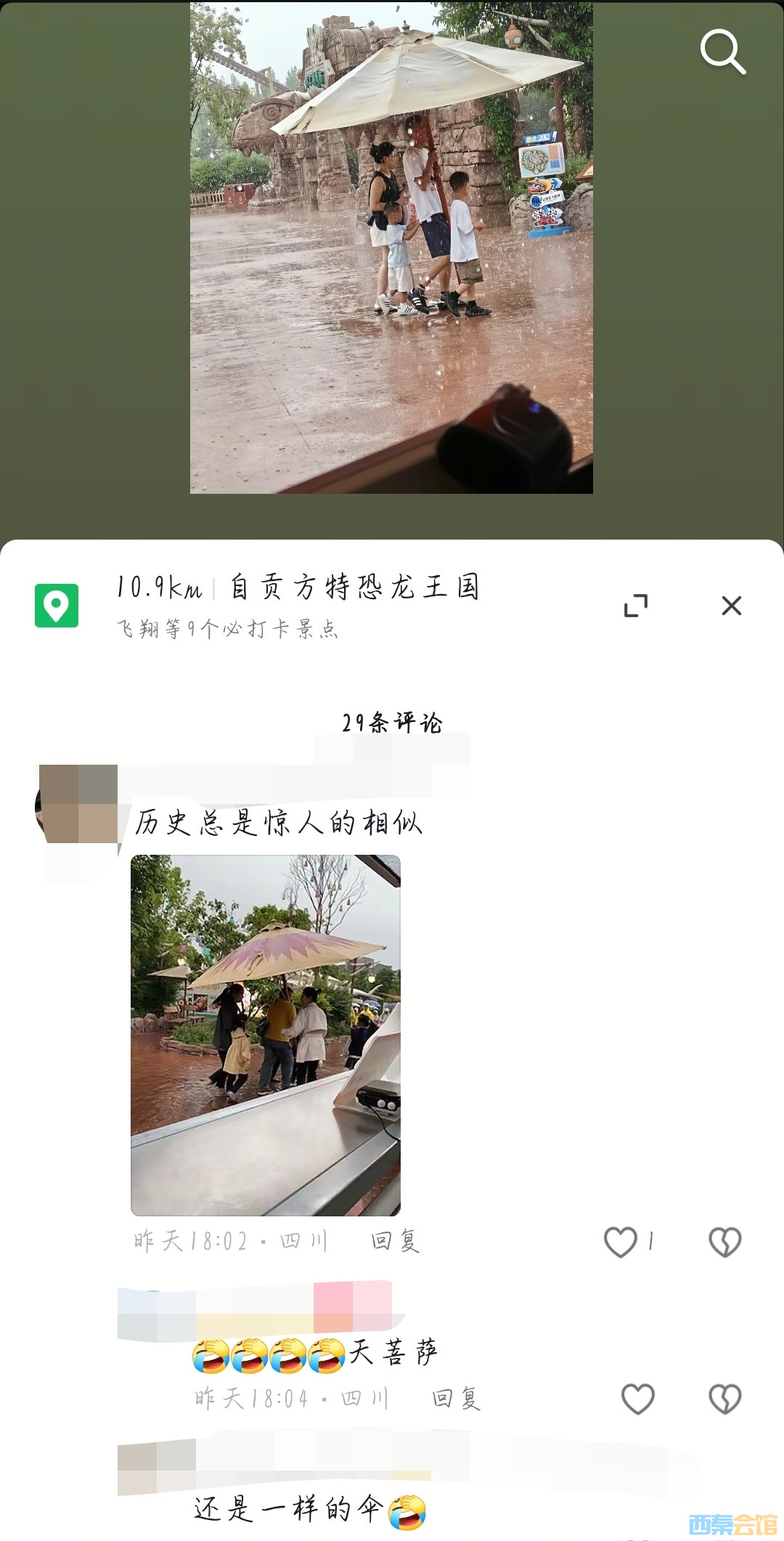Screen dimensions: 784x1541
Task: Reply to the 历史总是惊人的相似 comment
Action: 396,1241
